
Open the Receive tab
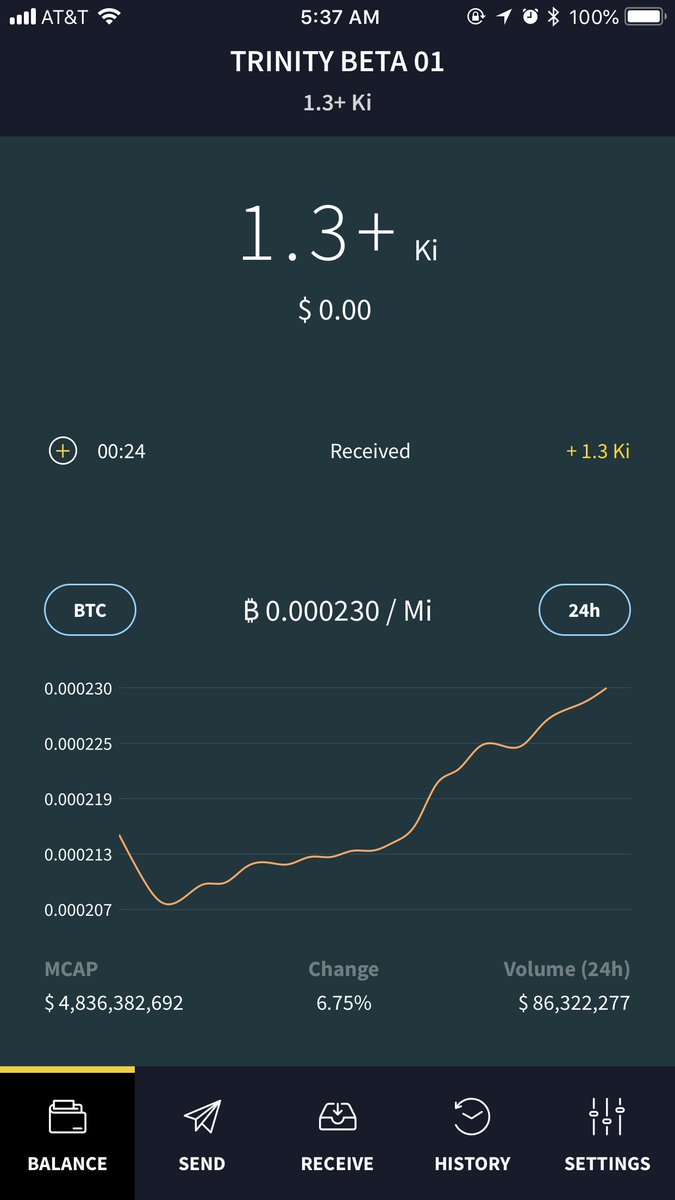point(337,1134)
